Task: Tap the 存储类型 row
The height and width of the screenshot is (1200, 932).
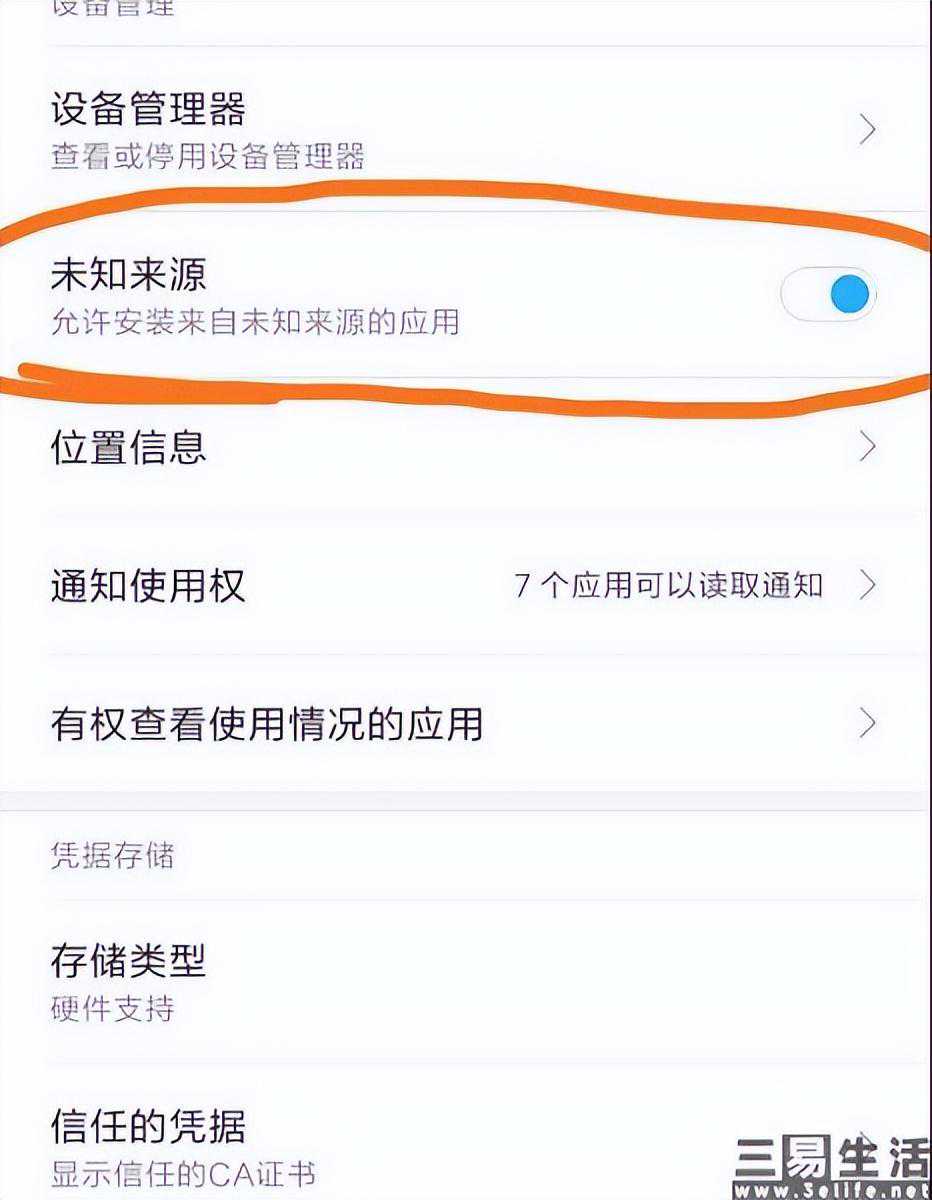Action: pos(466,980)
